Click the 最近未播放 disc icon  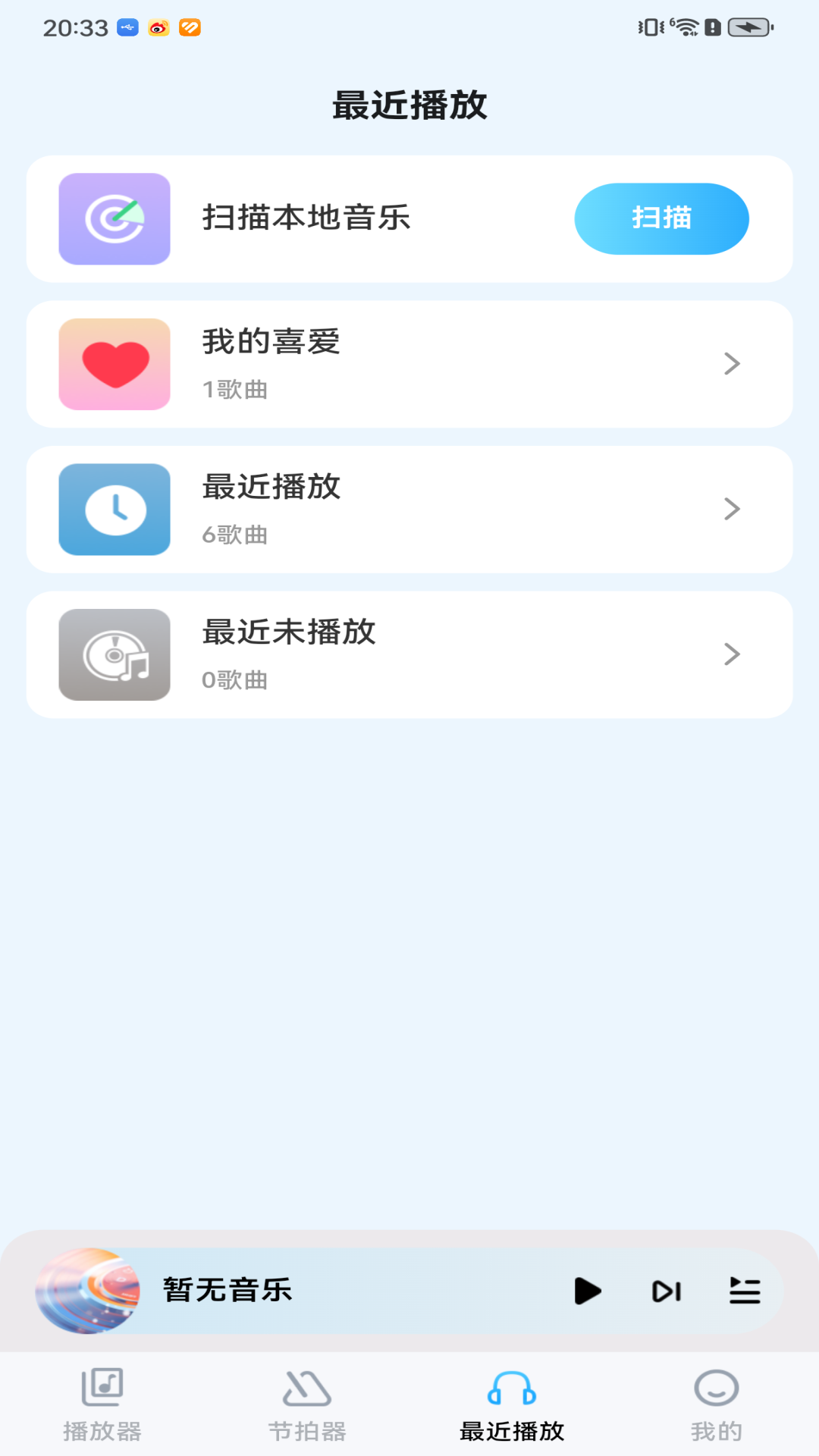[x=114, y=654]
